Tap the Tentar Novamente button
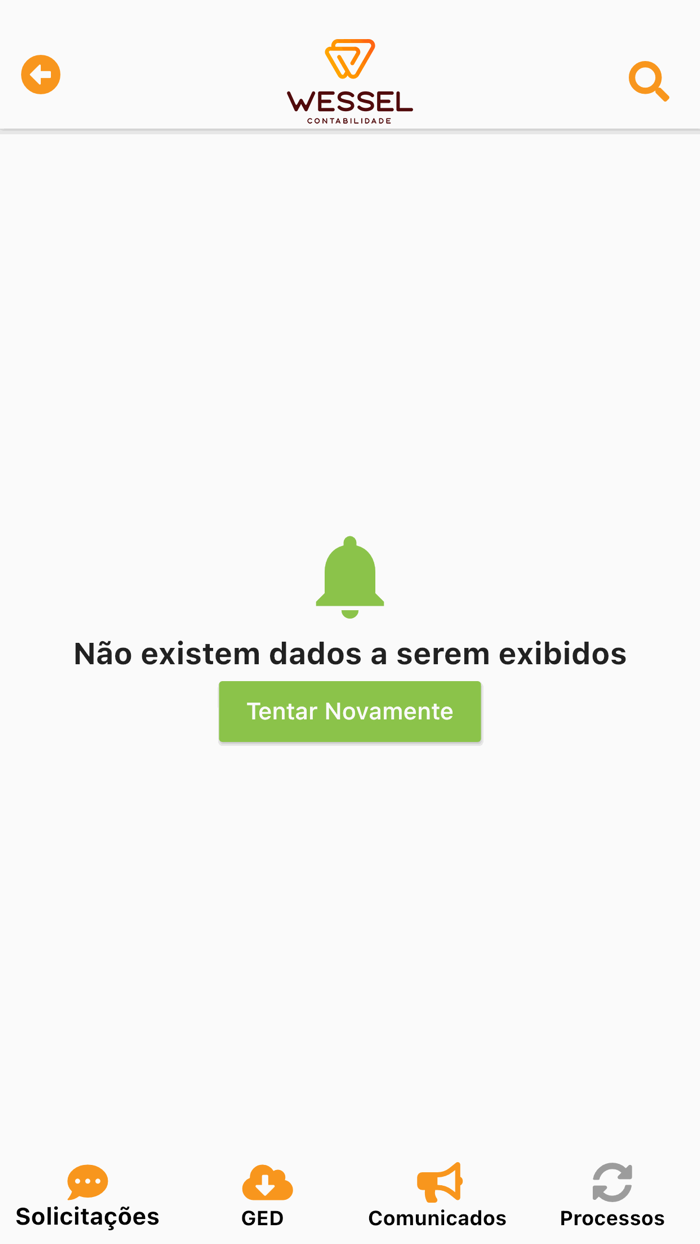 pyautogui.click(x=350, y=712)
